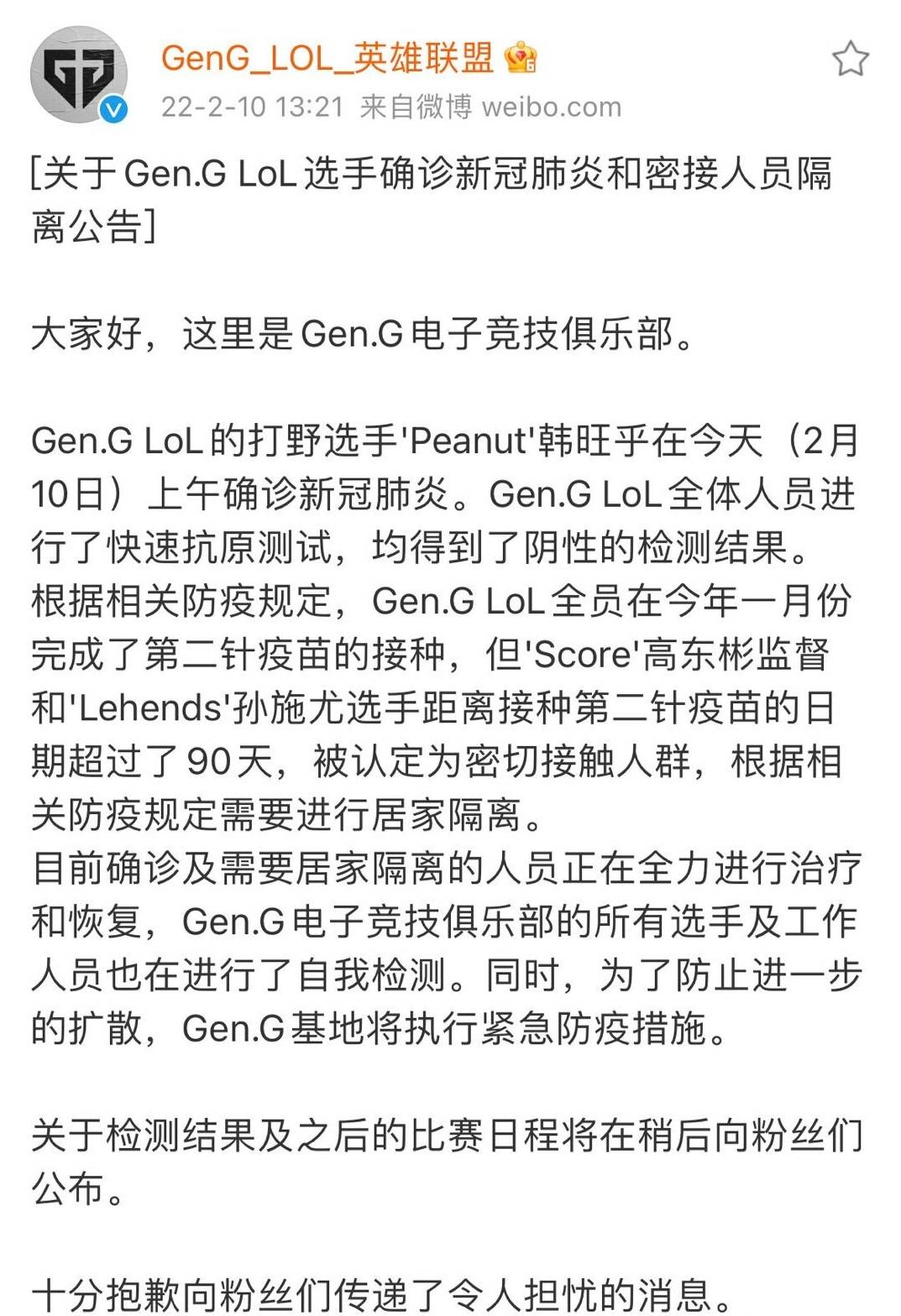This screenshot has width=901, height=1316.
Task: Open the GenG_LOL_英雄联盟 username link
Action: [327, 58]
